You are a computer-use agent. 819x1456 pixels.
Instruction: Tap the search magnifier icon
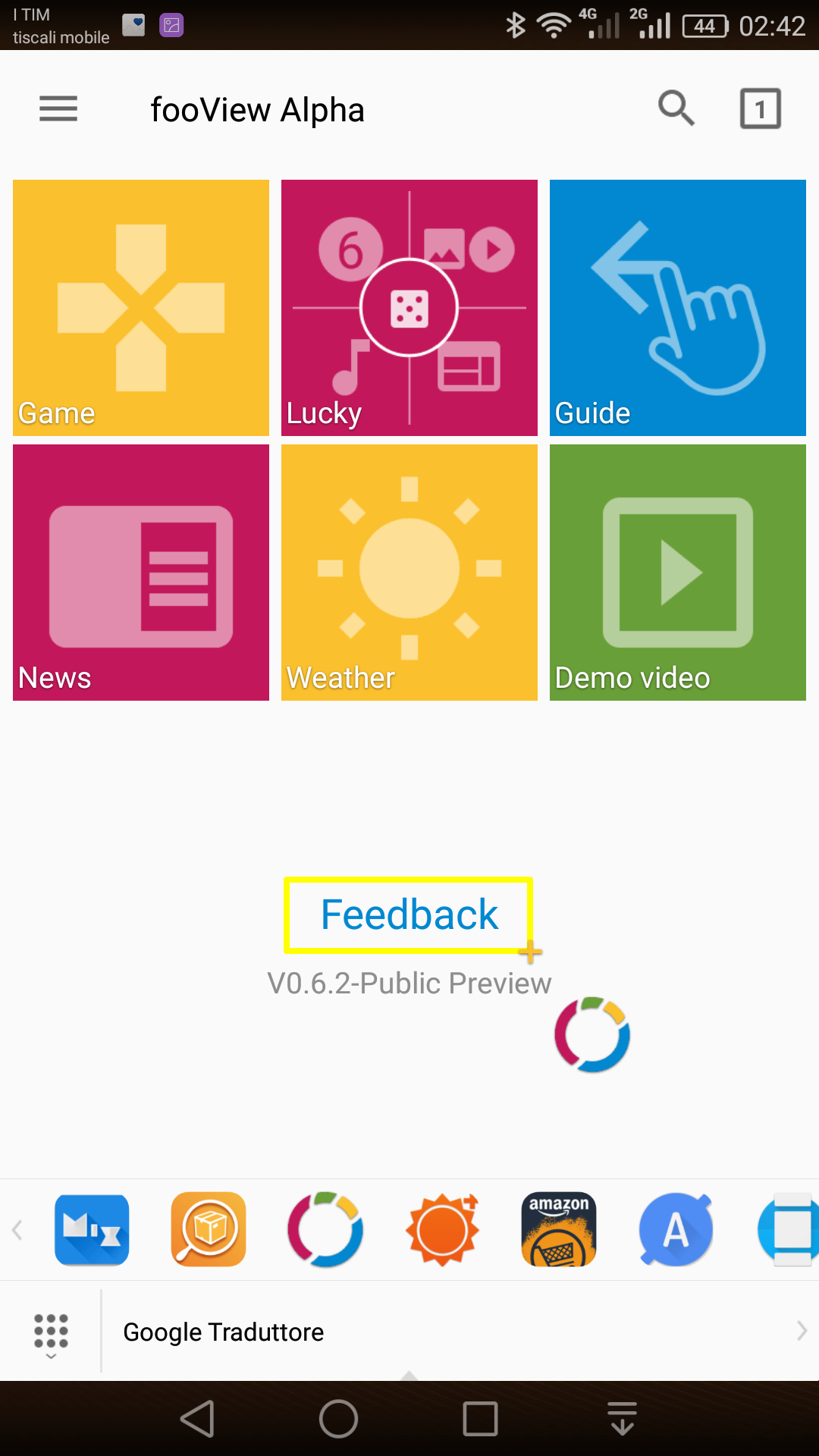click(676, 108)
